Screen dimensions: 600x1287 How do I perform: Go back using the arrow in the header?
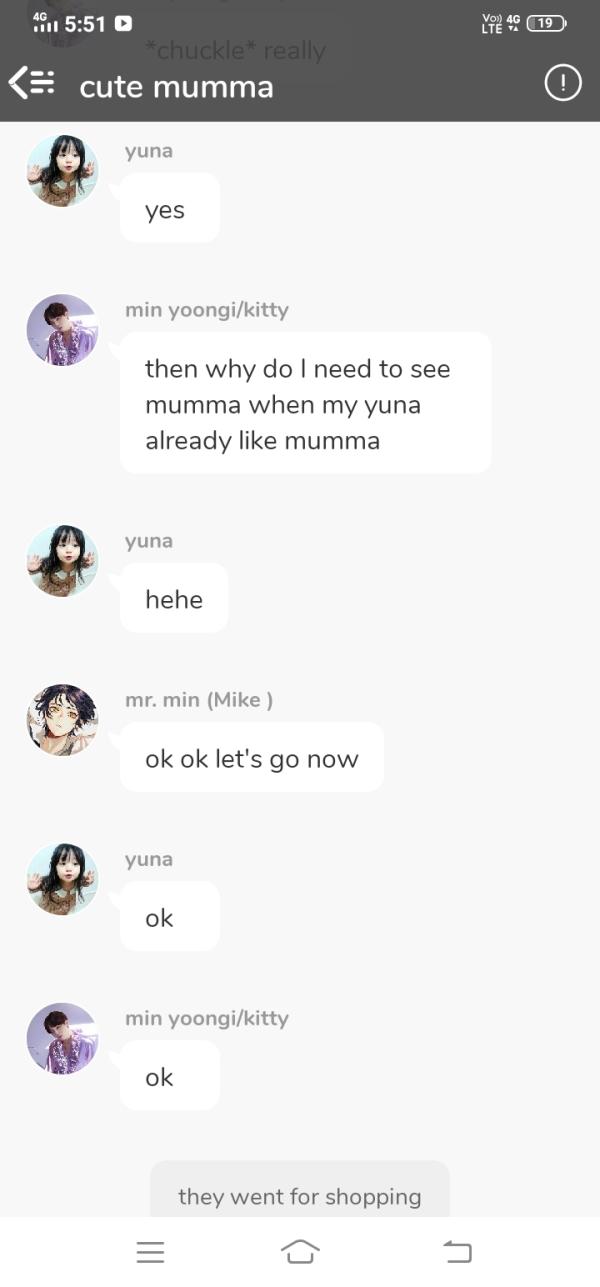coord(30,84)
